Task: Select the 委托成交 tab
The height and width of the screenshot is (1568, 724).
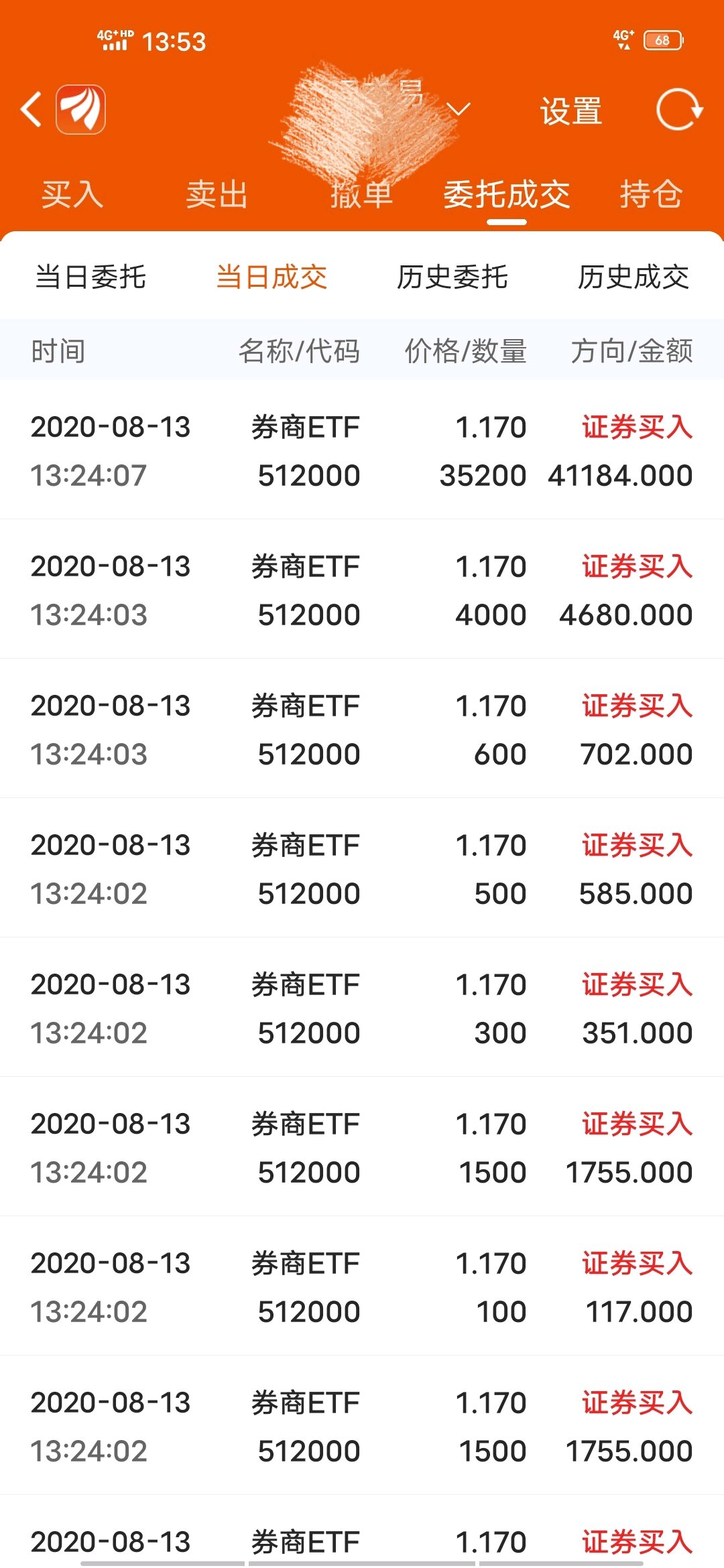Action: 507,195
